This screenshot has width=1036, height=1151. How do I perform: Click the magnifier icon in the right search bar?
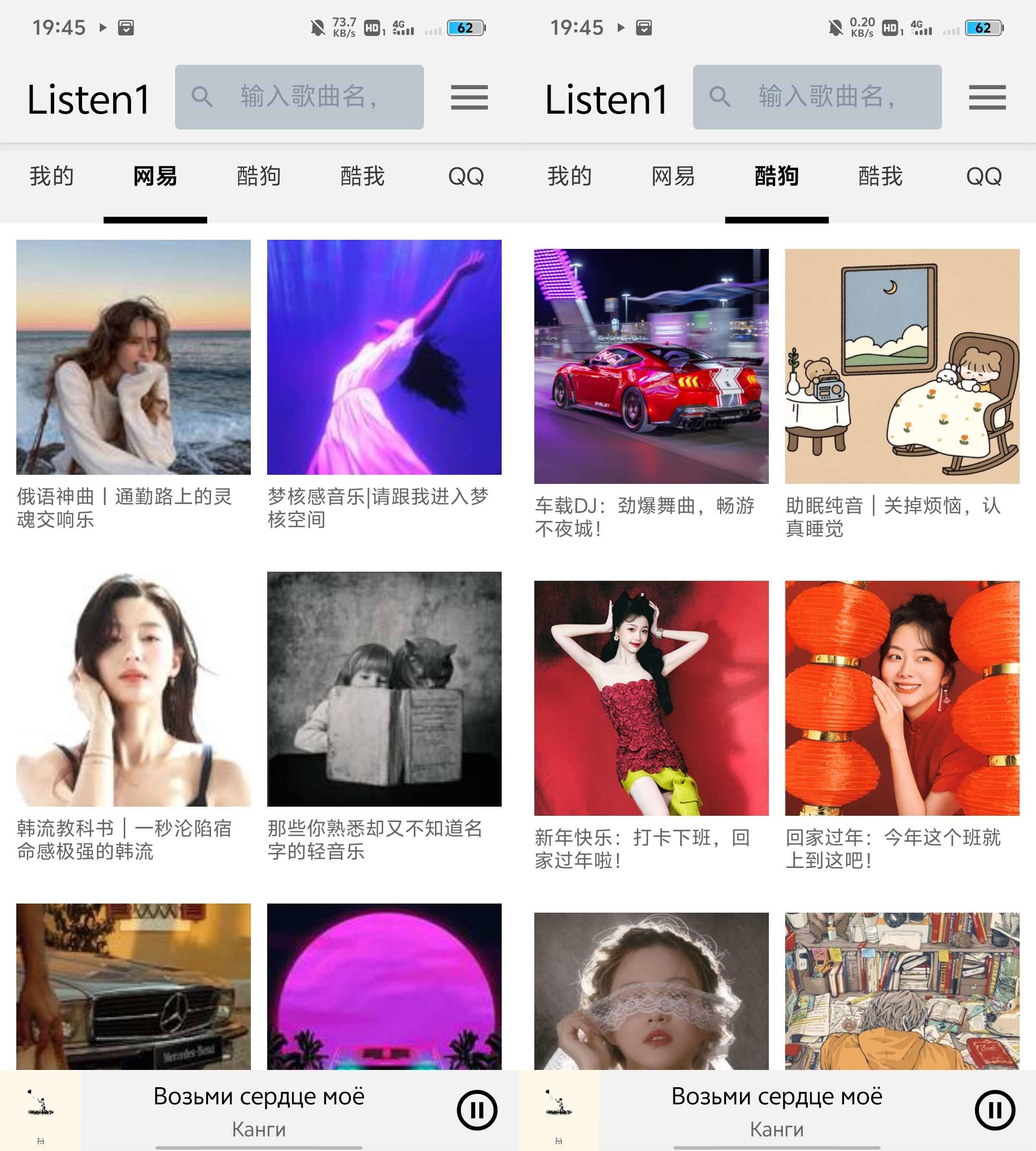pos(721,97)
